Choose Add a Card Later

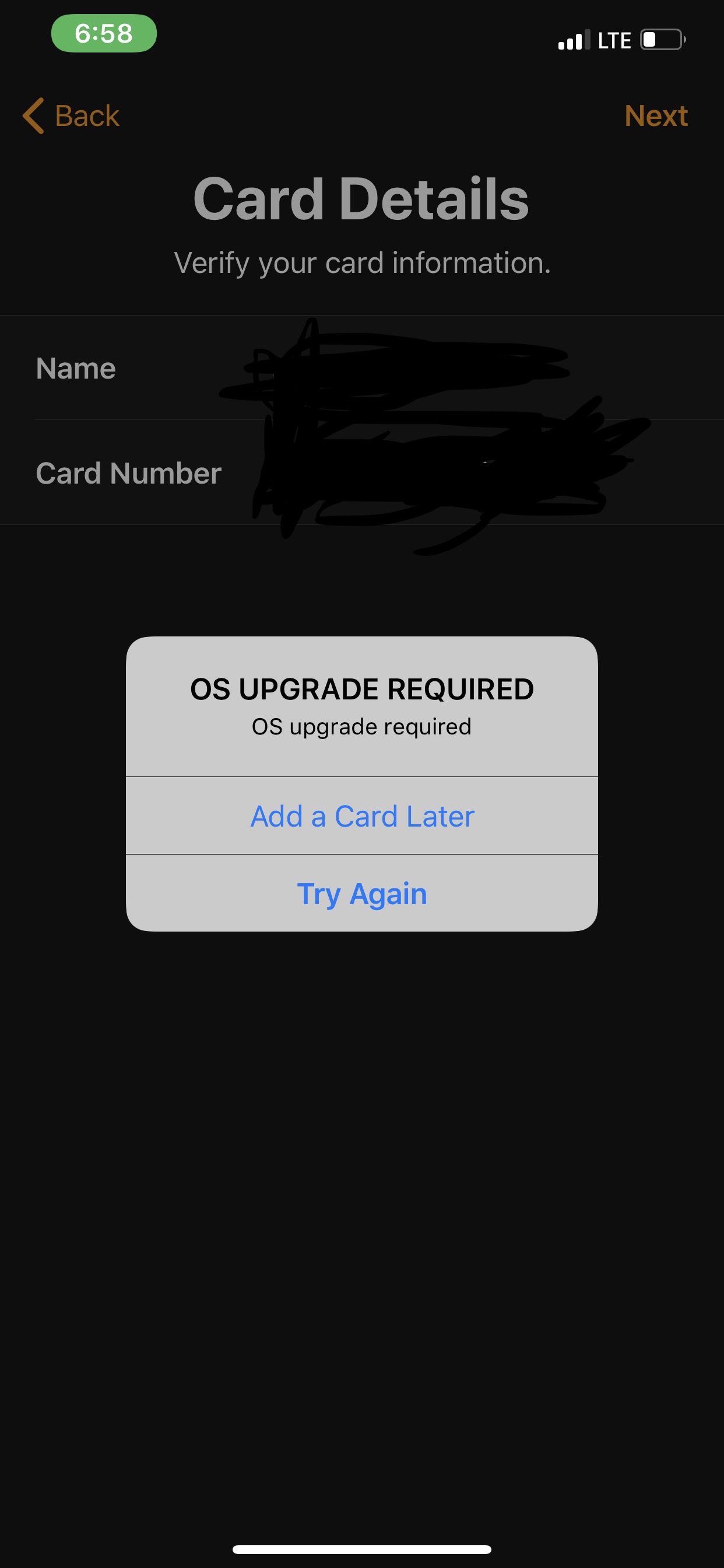pos(362,815)
